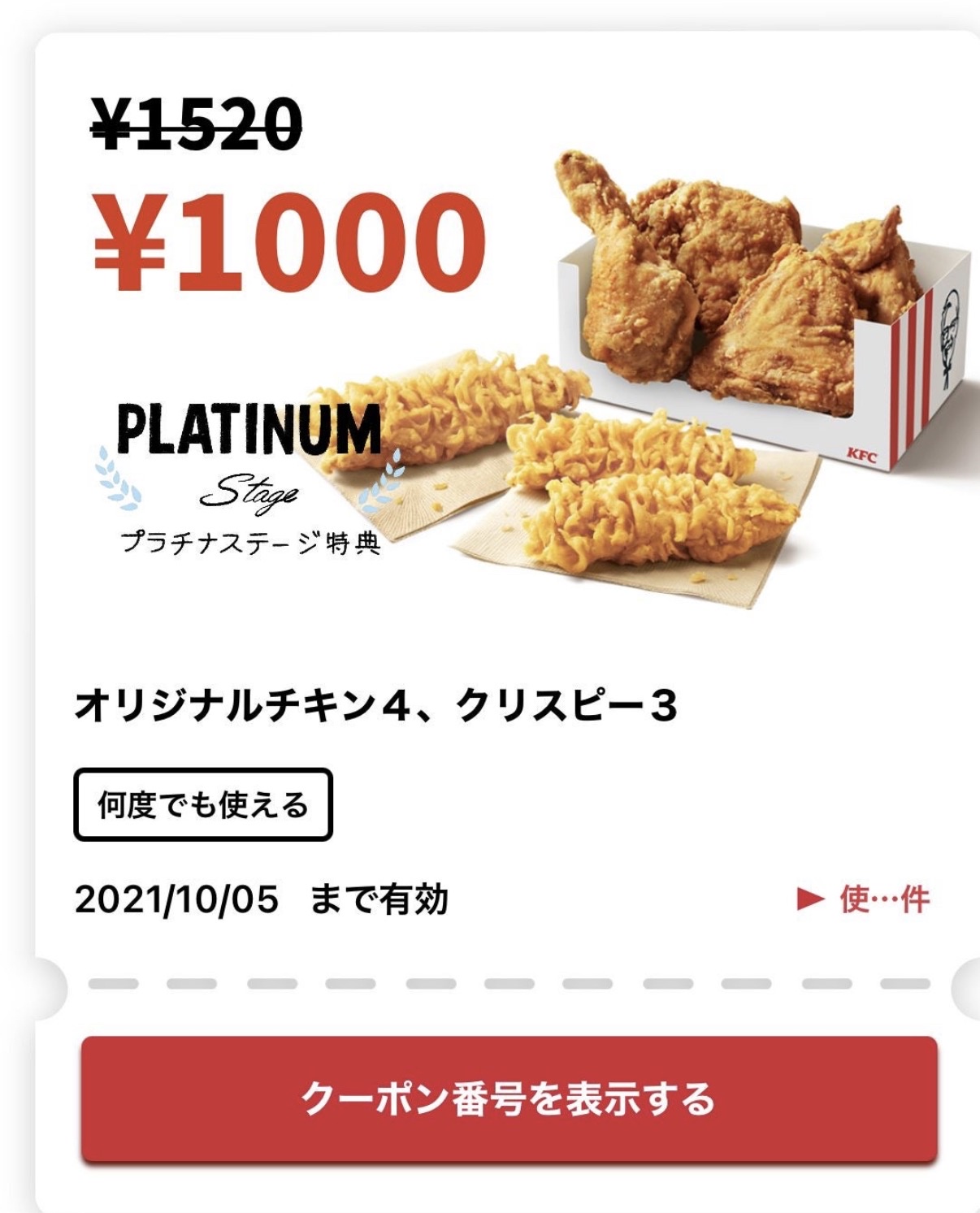The width and height of the screenshot is (980, 1213).
Task: Open the 使…件 usage conditions link
Action: 865,899
